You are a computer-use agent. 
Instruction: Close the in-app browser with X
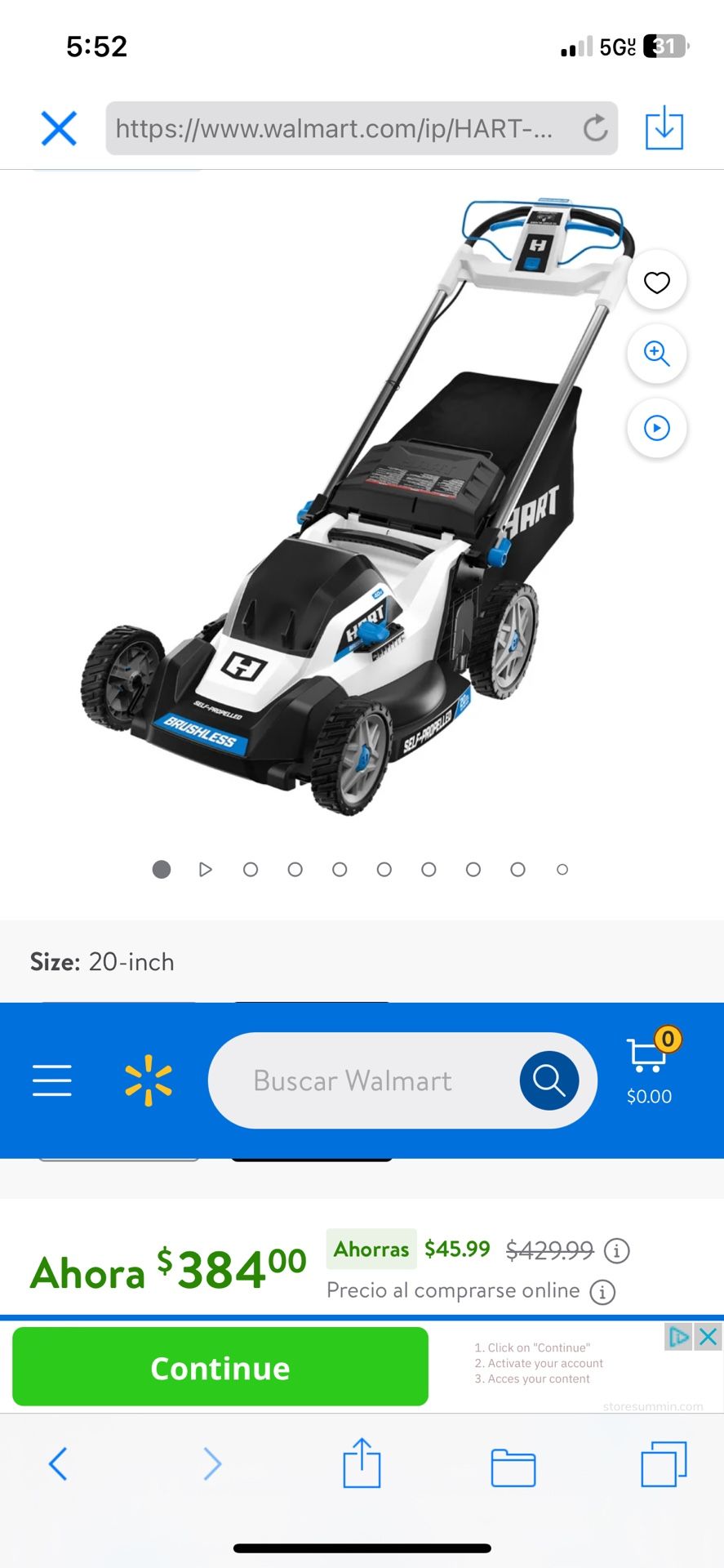pos(59,128)
